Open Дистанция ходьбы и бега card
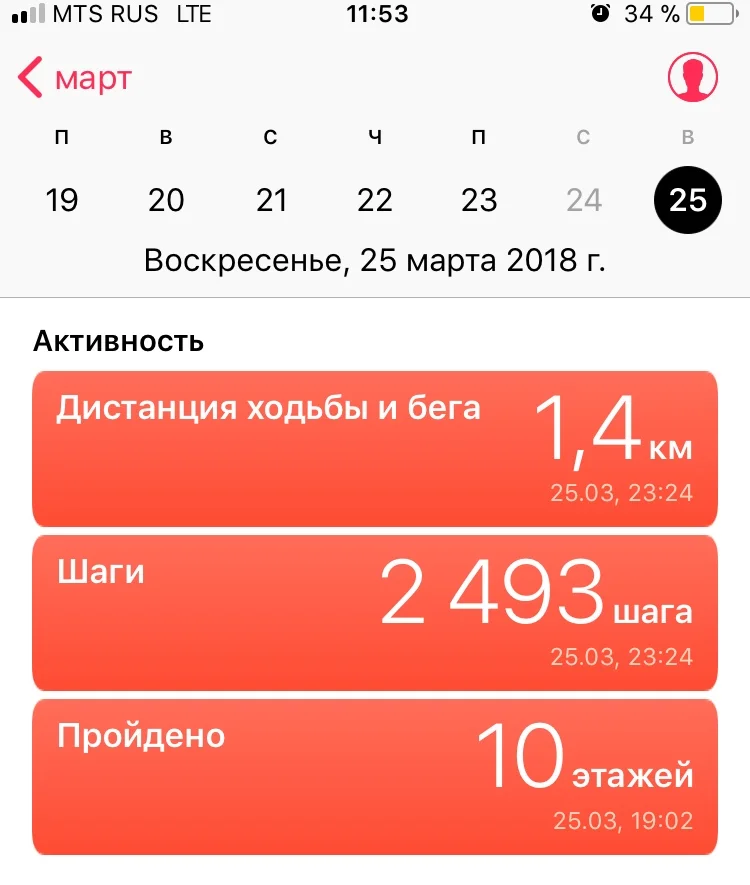The image size is (750, 885). click(375, 448)
